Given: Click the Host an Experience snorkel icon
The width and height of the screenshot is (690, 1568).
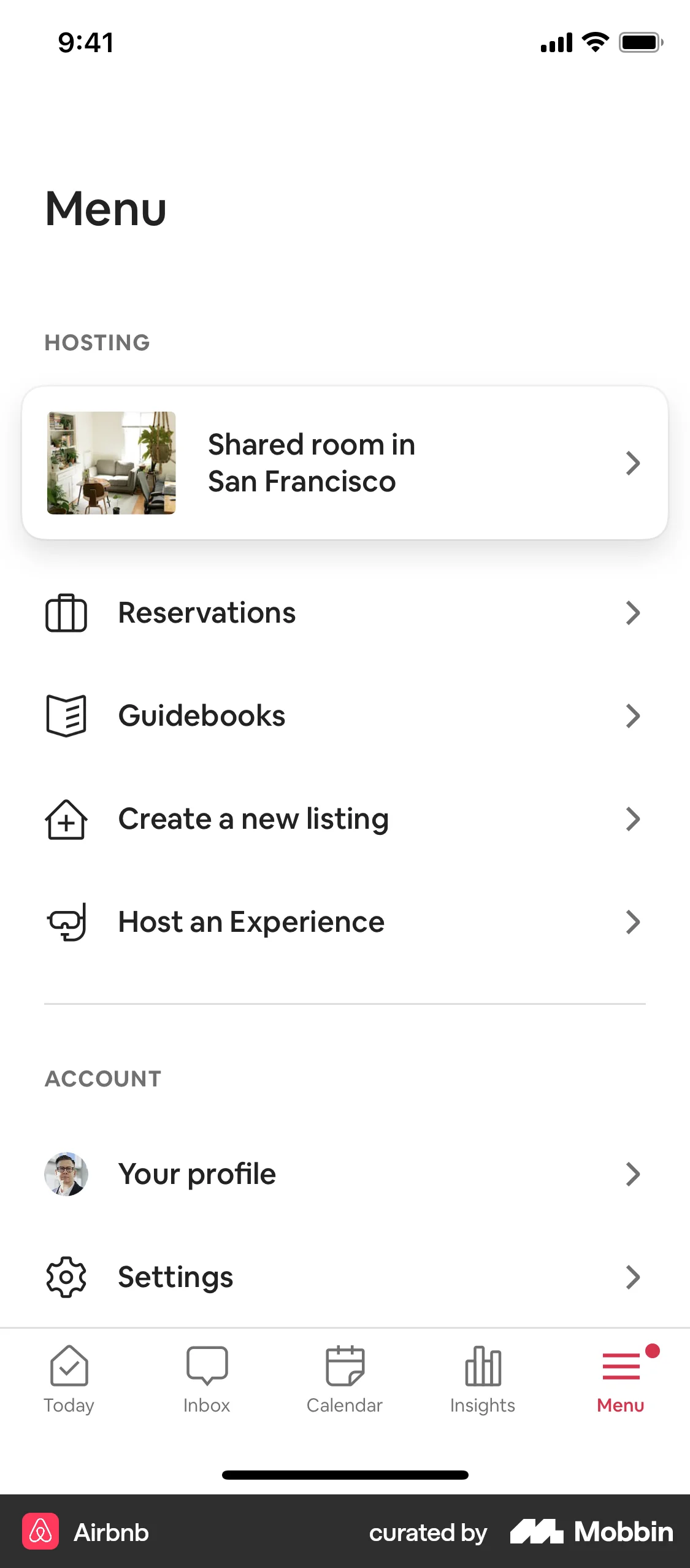Looking at the screenshot, I should click(x=65, y=921).
